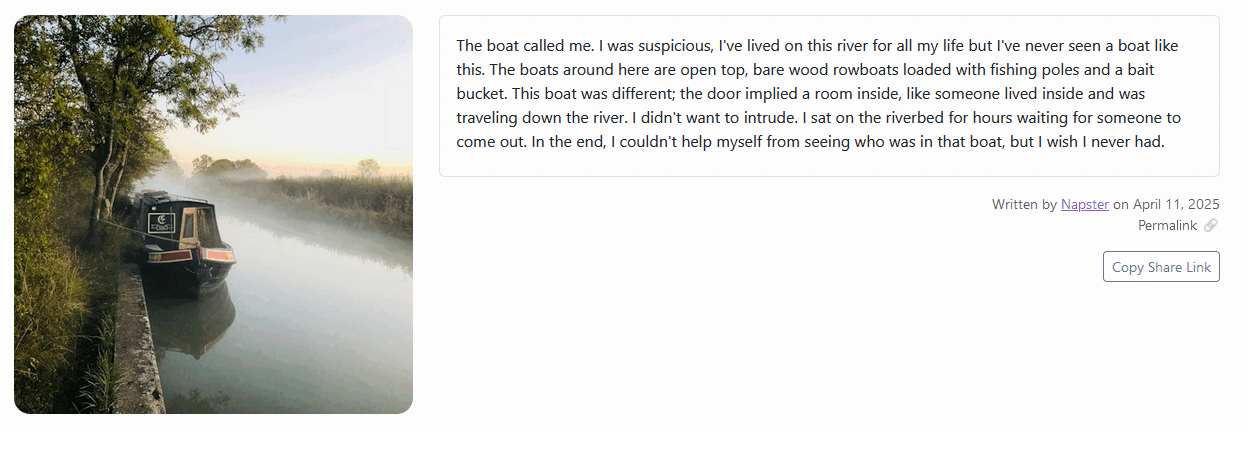Open the author link Napster

pyautogui.click(x=1084, y=204)
